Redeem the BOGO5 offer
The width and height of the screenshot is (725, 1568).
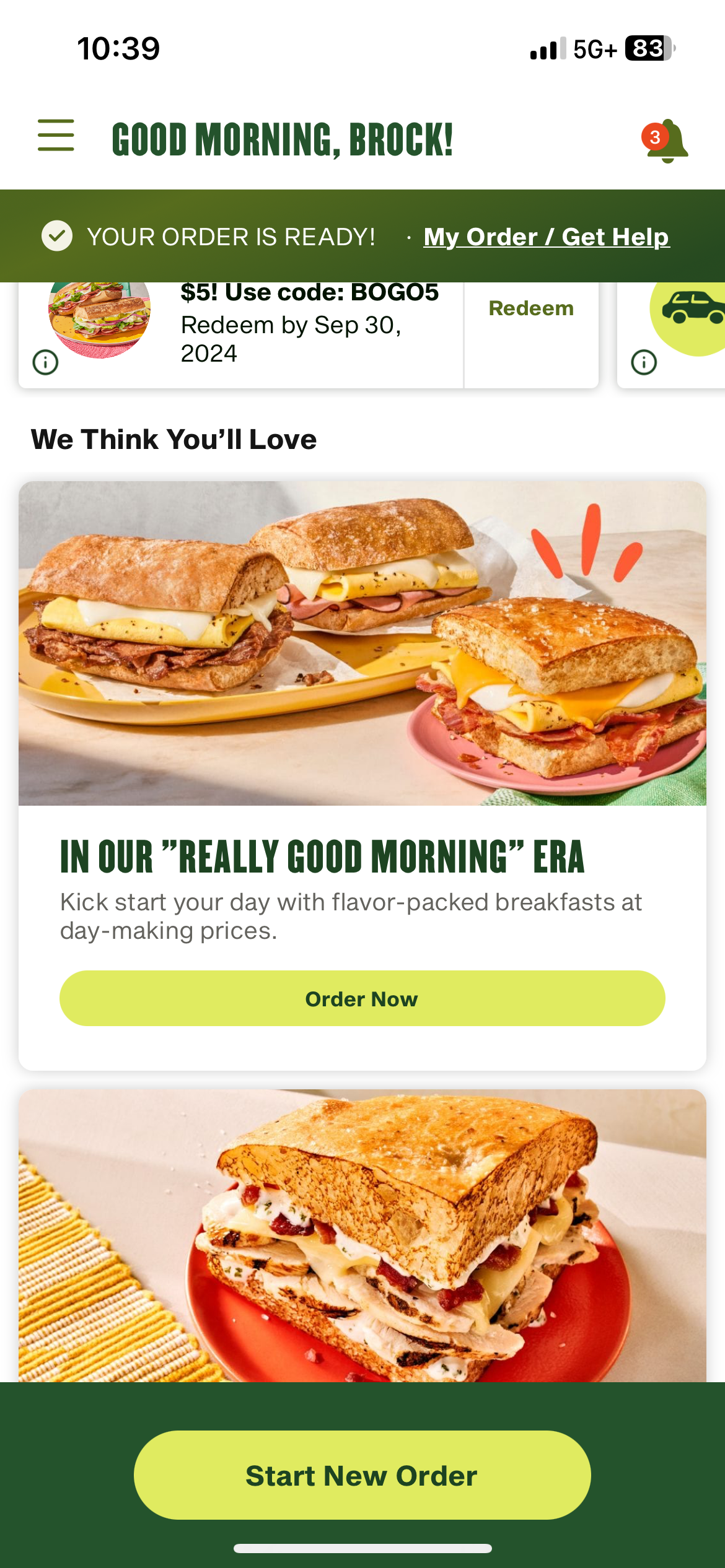[531, 308]
